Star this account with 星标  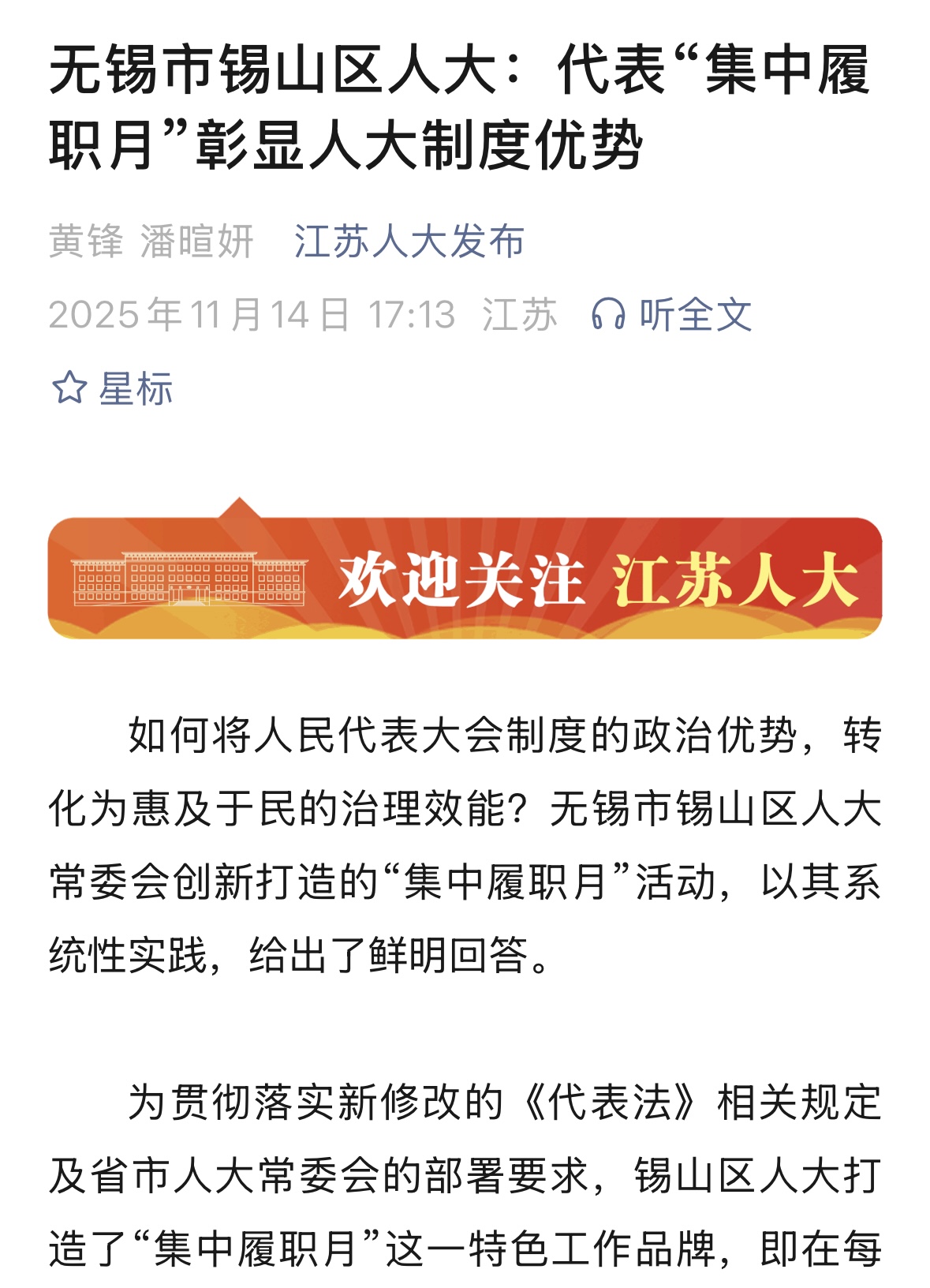(x=113, y=388)
